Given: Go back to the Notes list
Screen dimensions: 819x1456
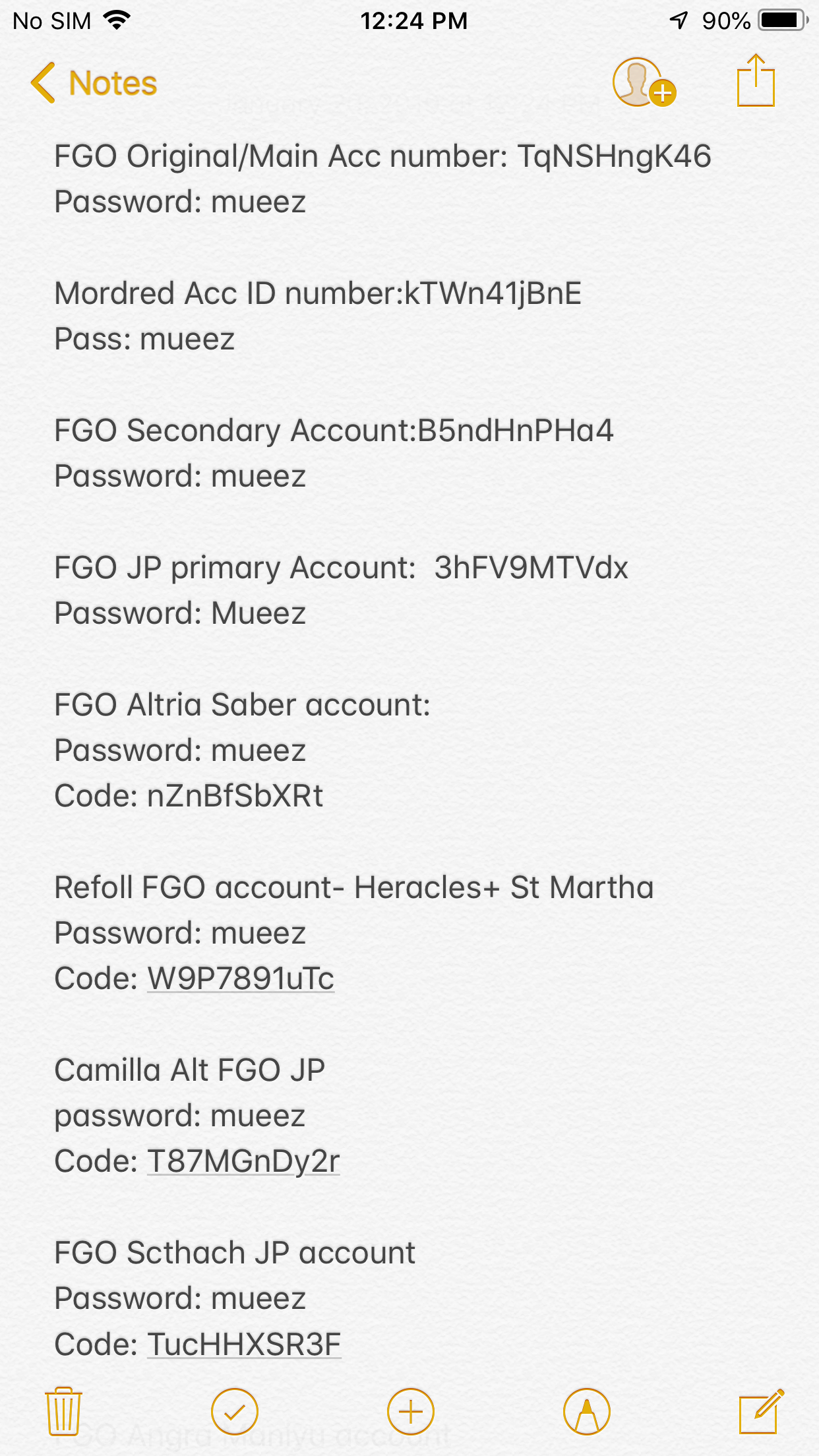Looking at the screenshot, I should [x=94, y=83].
